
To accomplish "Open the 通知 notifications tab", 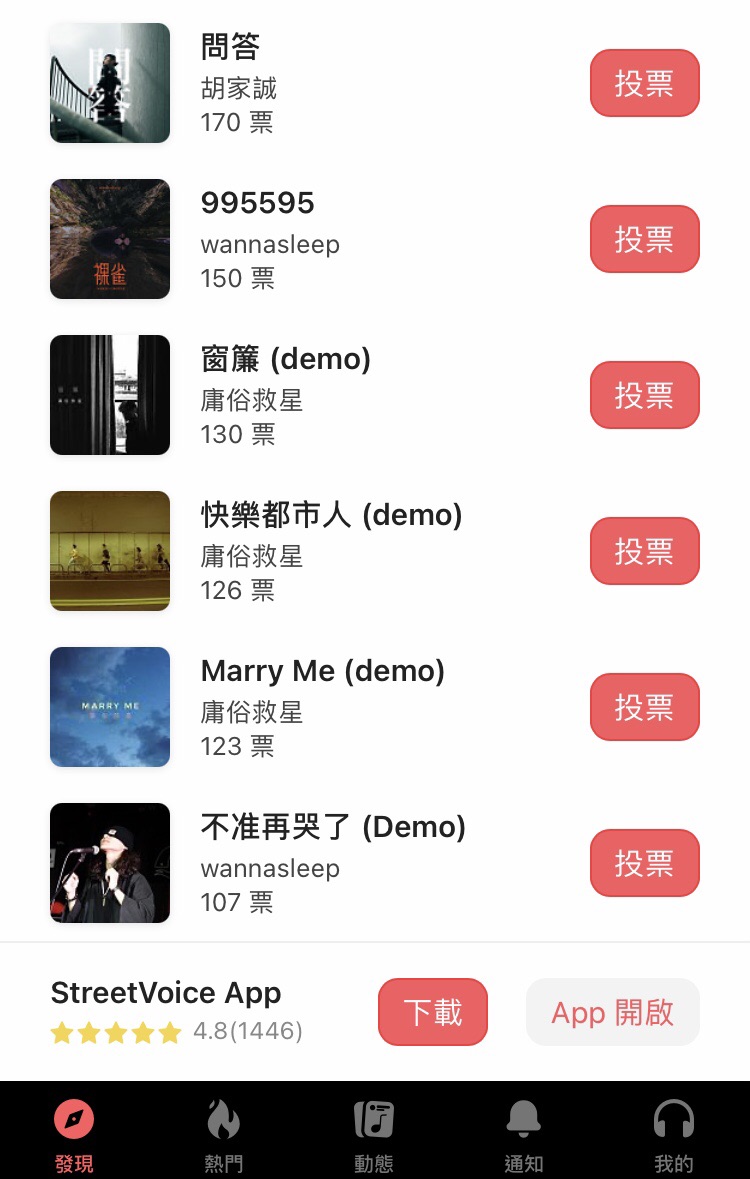I will 523,1134.
